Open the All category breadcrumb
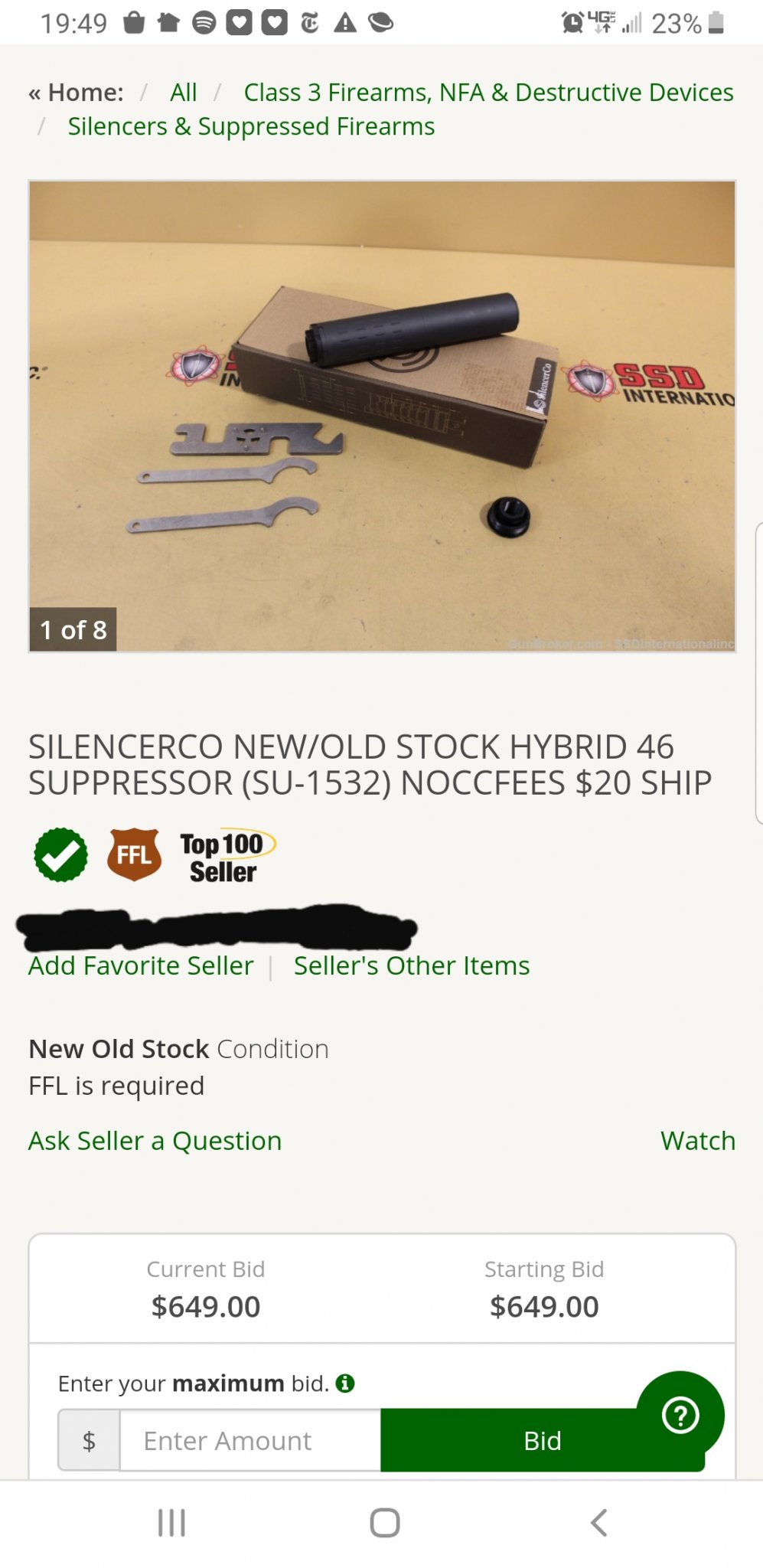The image size is (763, 1568). click(x=184, y=93)
